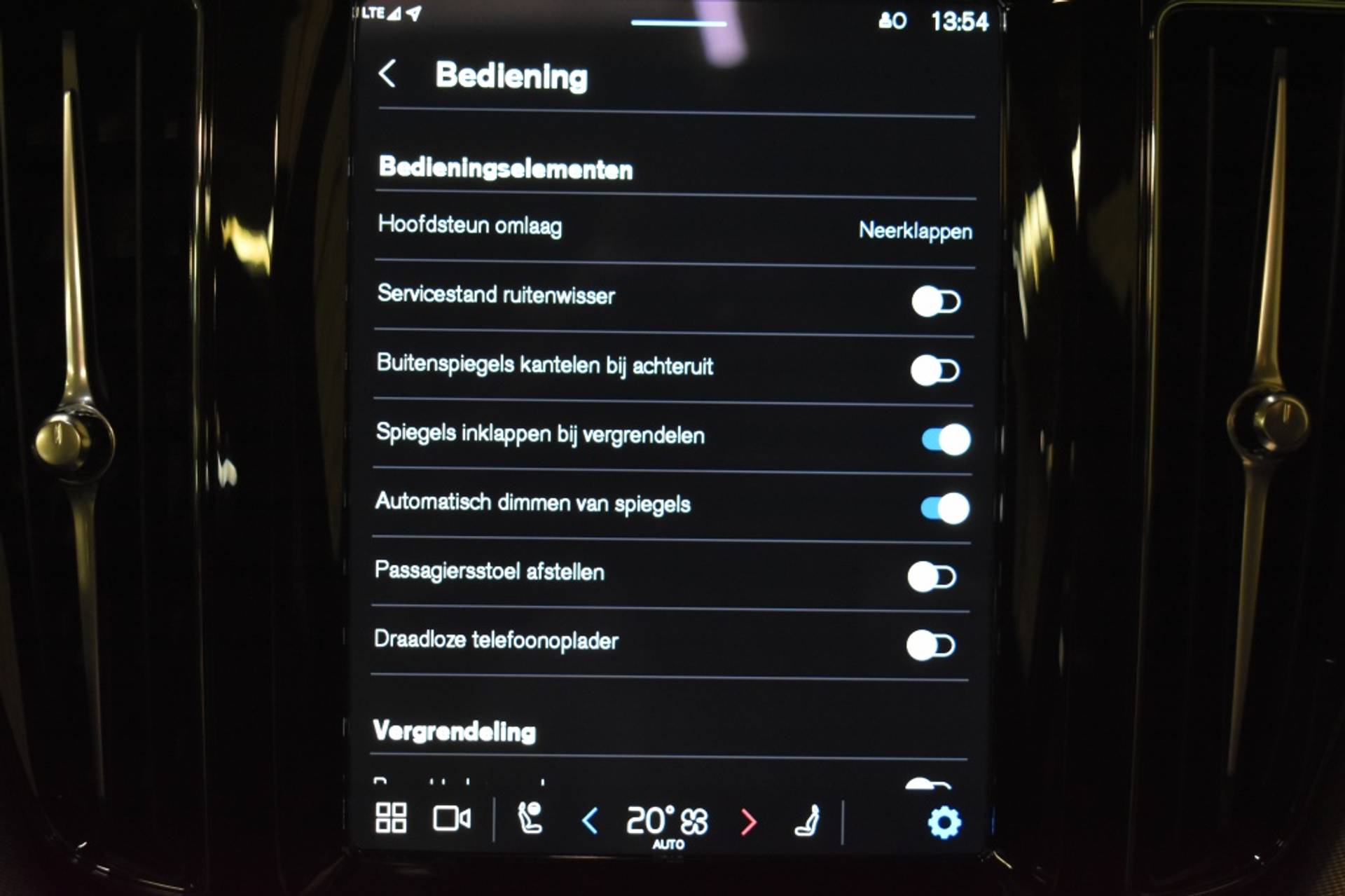Open the settings gear
This screenshot has width=1345, height=896.
coord(944,822)
